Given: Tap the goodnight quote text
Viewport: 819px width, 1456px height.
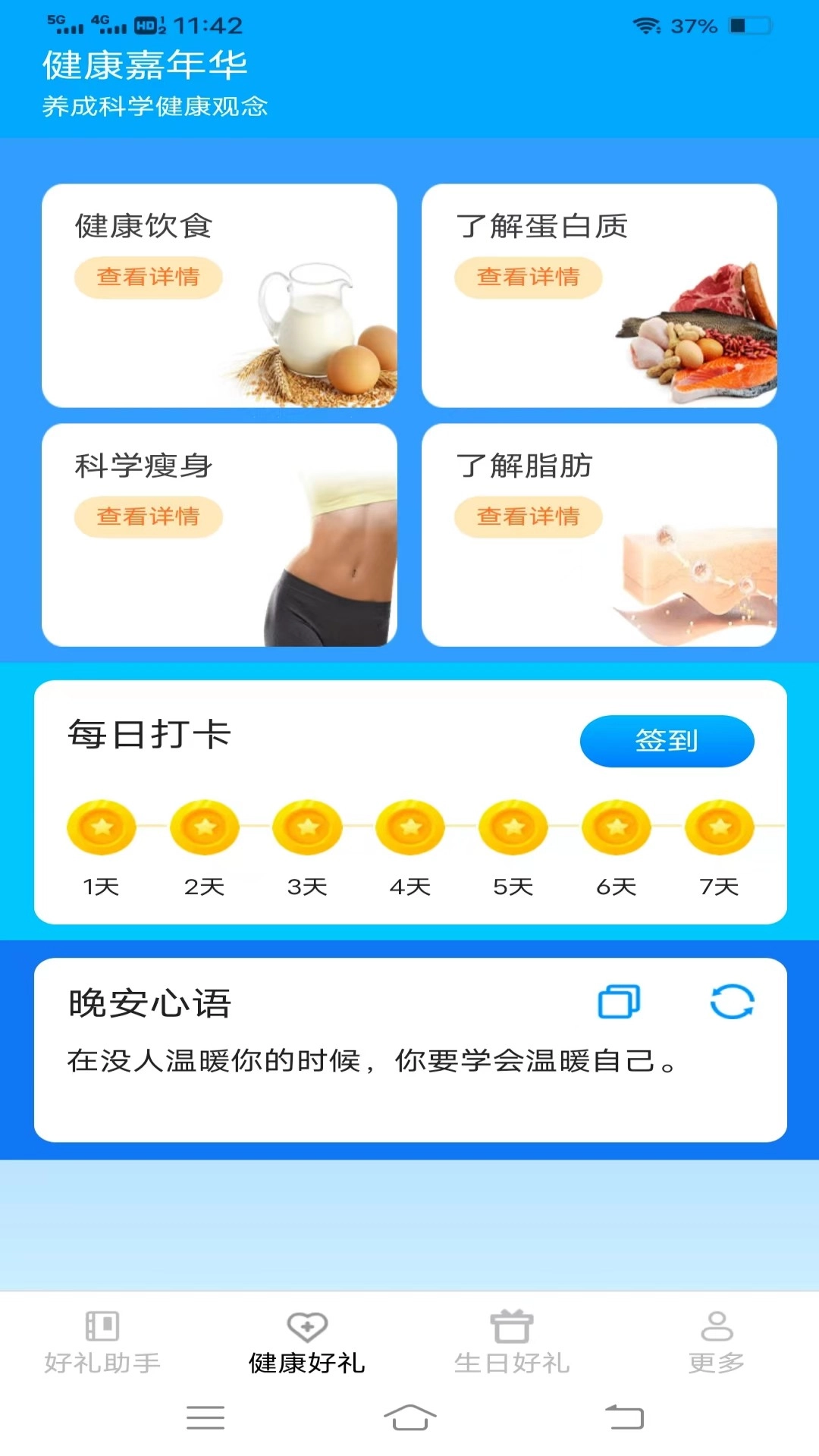Looking at the screenshot, I should pos(372,1063).
